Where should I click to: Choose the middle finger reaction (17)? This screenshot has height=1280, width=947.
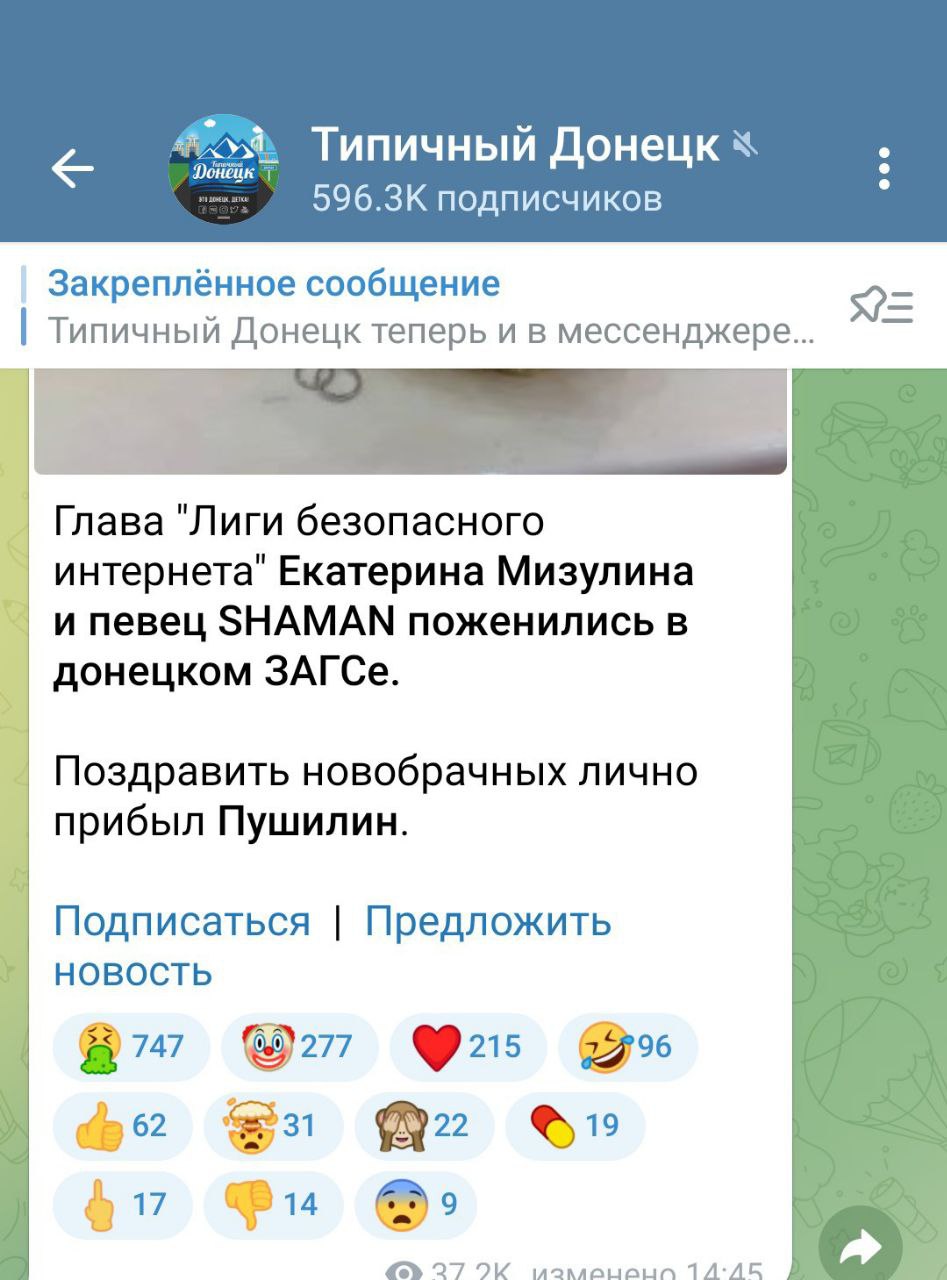120,1204
